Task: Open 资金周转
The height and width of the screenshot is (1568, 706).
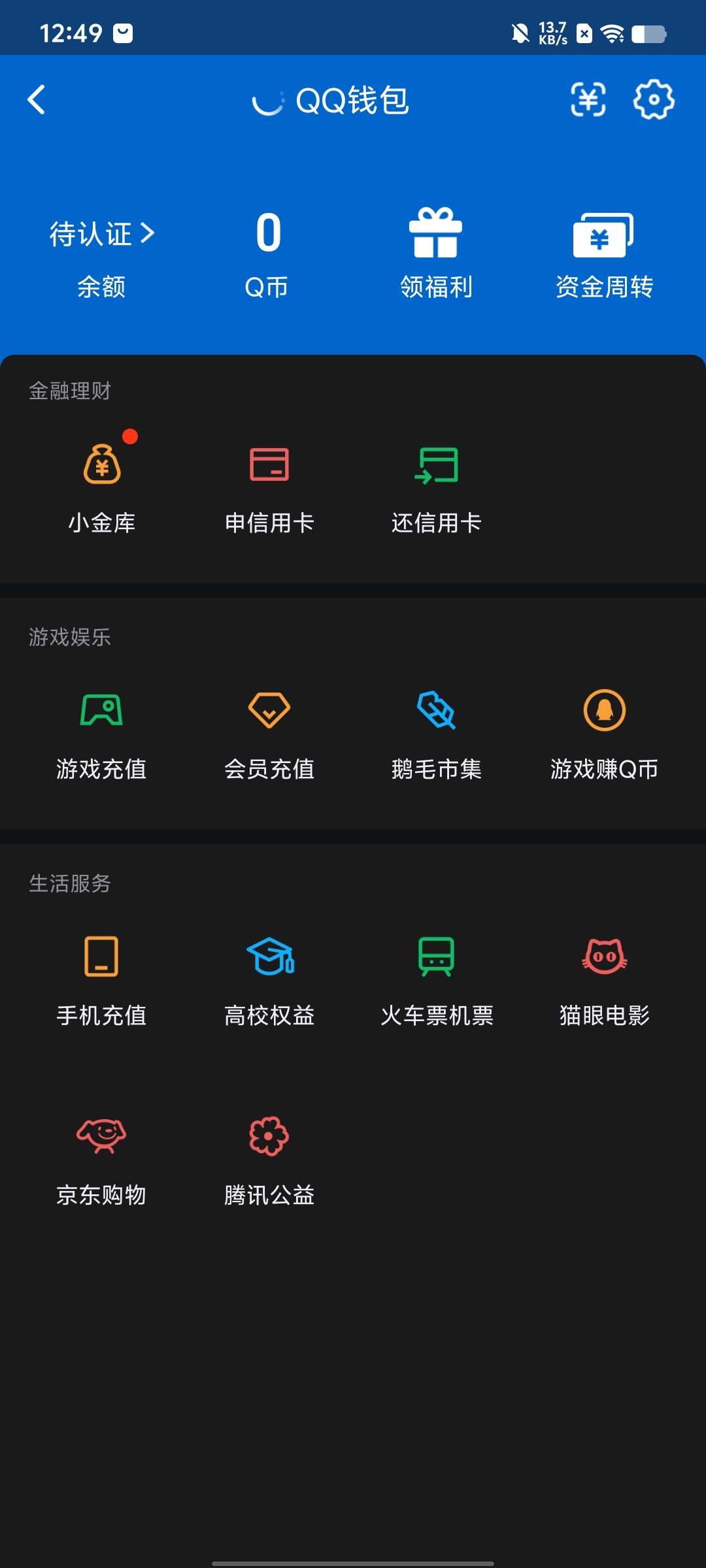Action: pyautogui.click(x=604, y=255)
